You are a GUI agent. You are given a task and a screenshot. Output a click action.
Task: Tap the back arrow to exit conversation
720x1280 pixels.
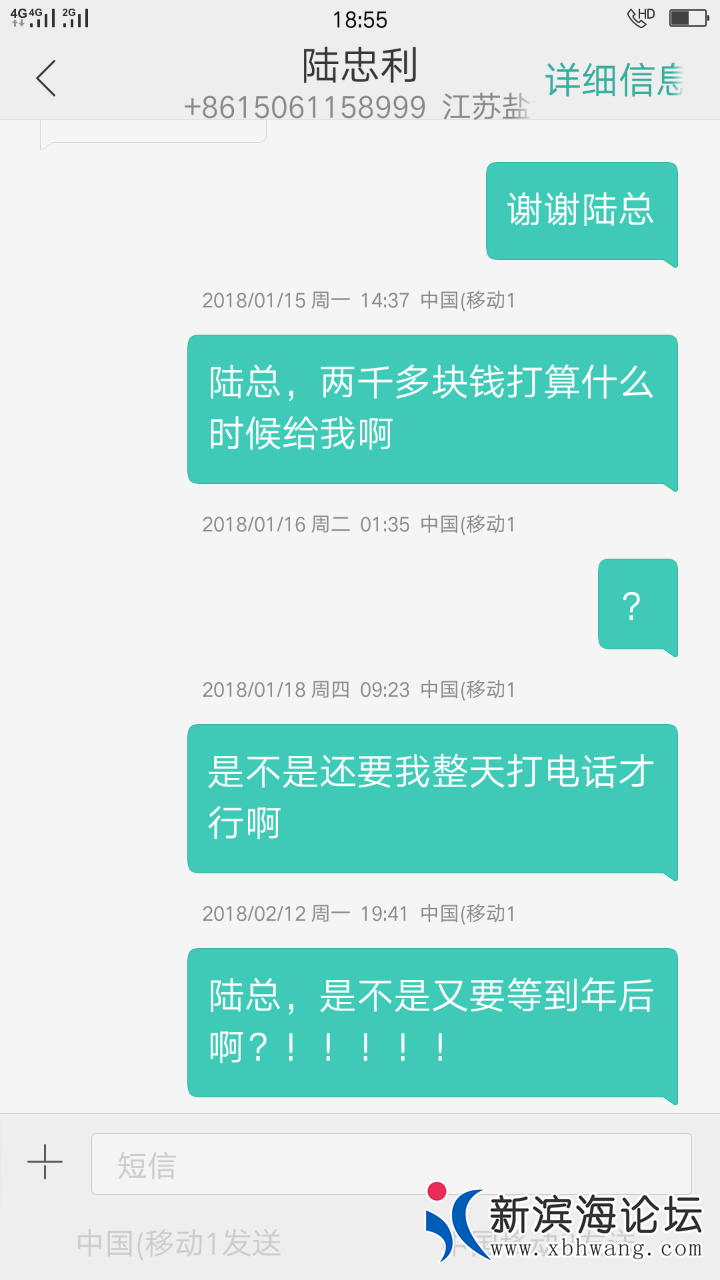tap(45, 78)
